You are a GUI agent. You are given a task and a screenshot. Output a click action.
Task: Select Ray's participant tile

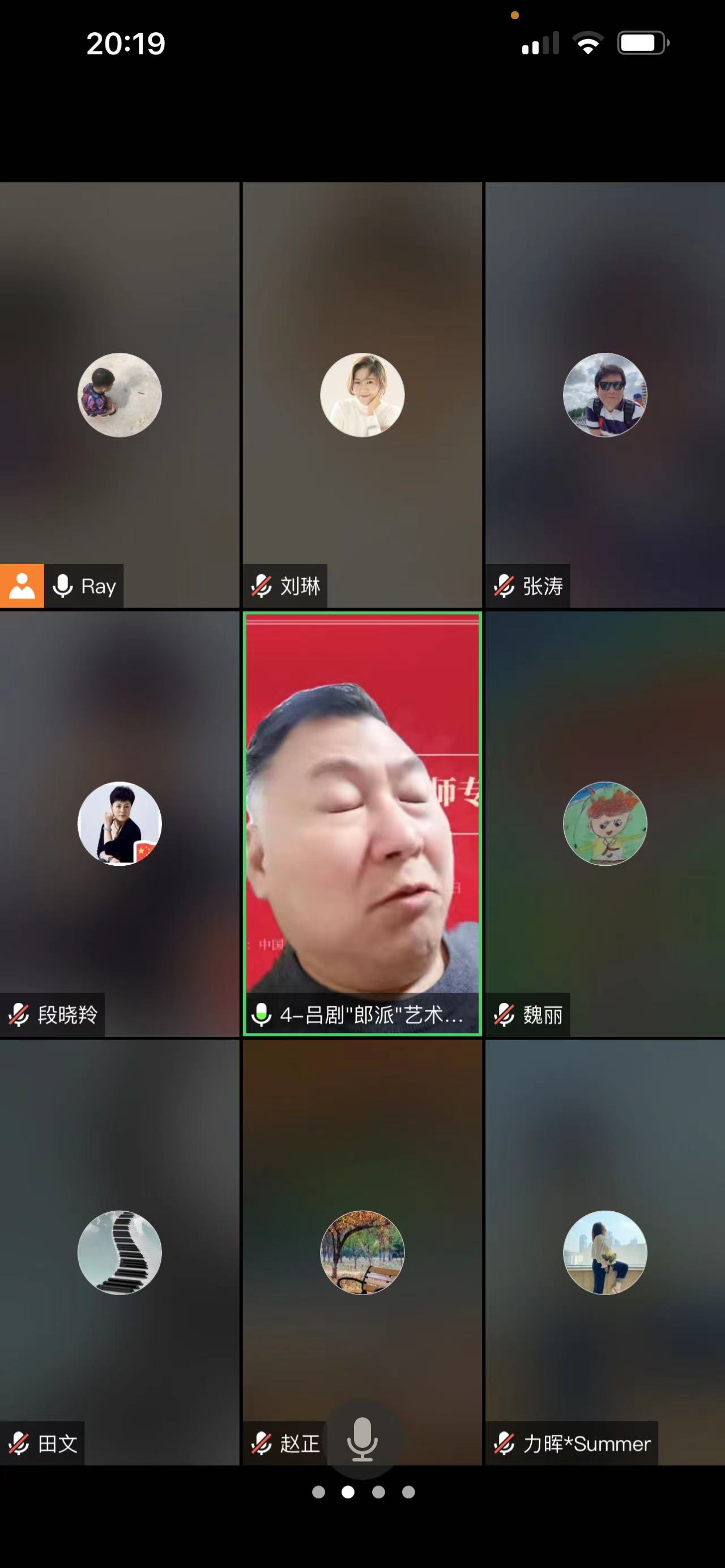point(120,395)
